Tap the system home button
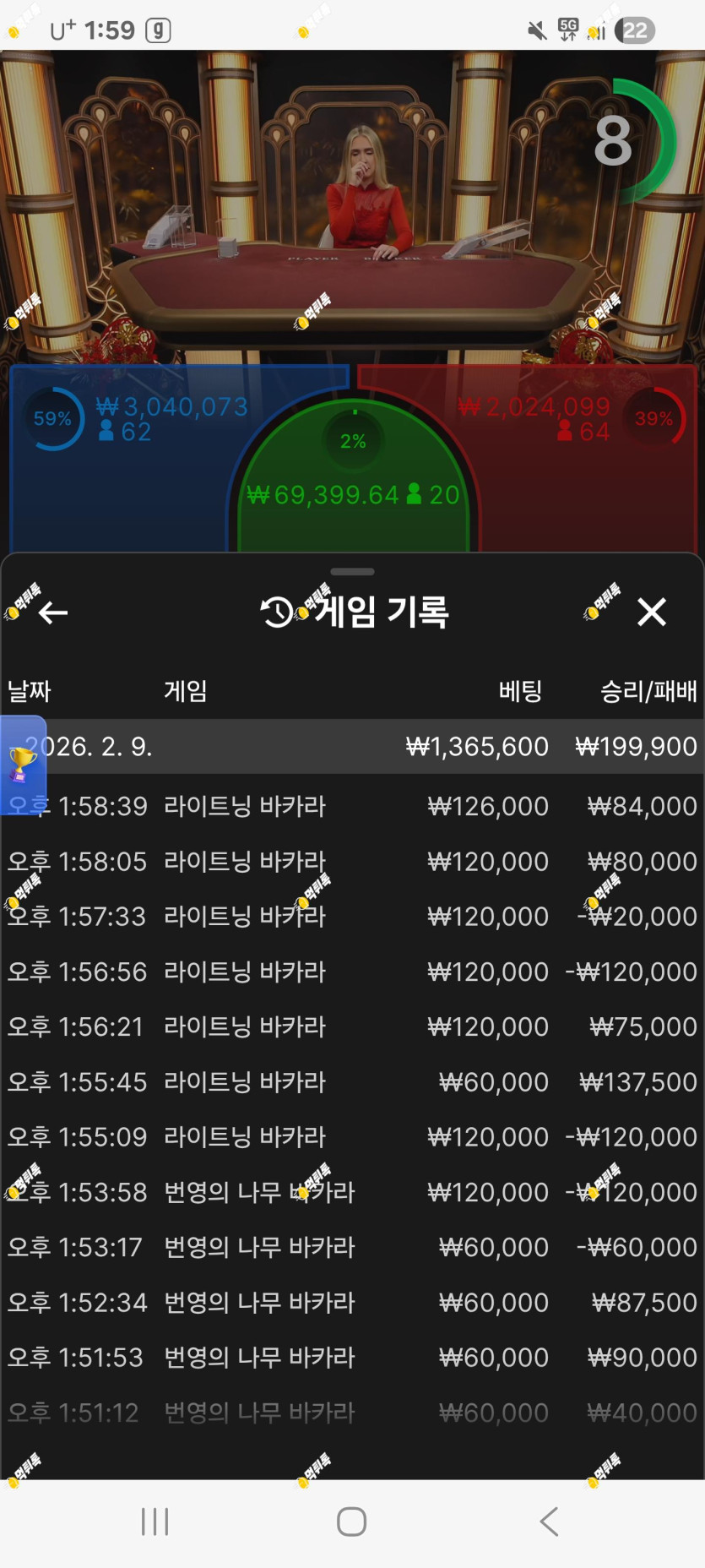The image size is (705, 1568). (x=351, y=1522)
